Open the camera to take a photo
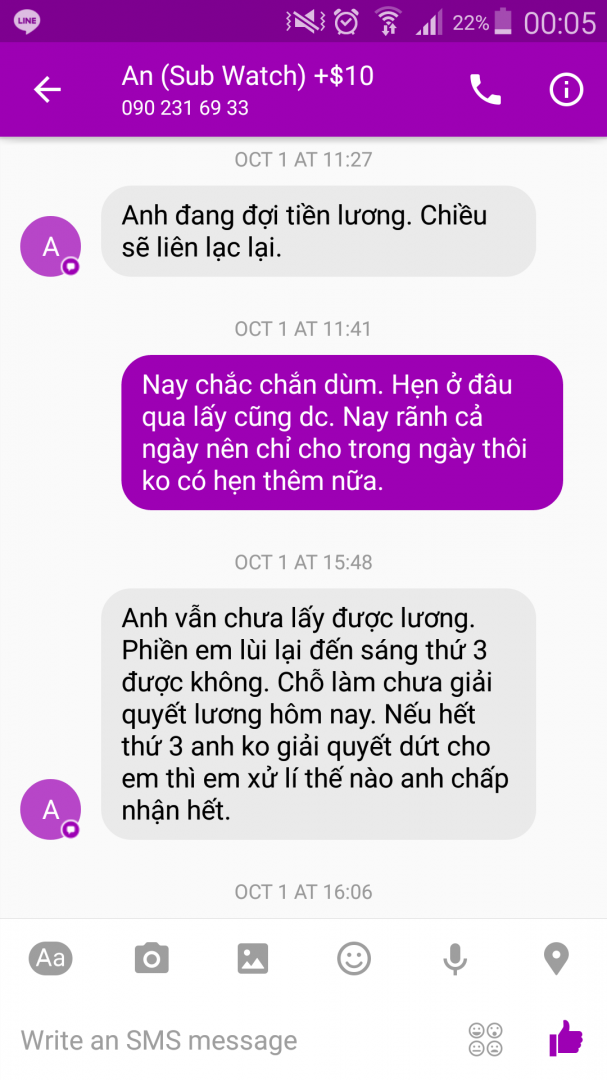This screenshot has height=1080, width=607. pos(152,959)
